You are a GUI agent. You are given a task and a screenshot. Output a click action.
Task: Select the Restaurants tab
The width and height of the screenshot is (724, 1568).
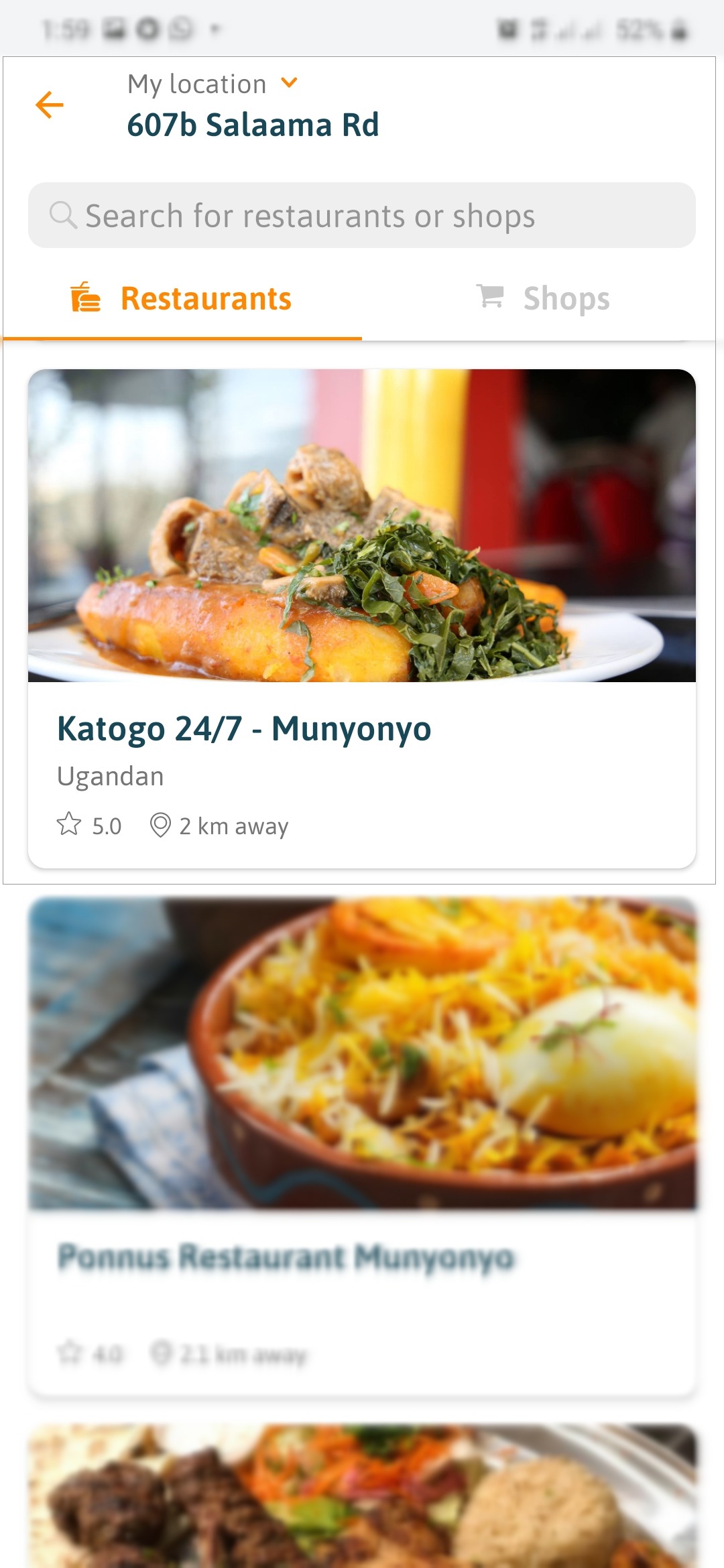coord(206,298)
